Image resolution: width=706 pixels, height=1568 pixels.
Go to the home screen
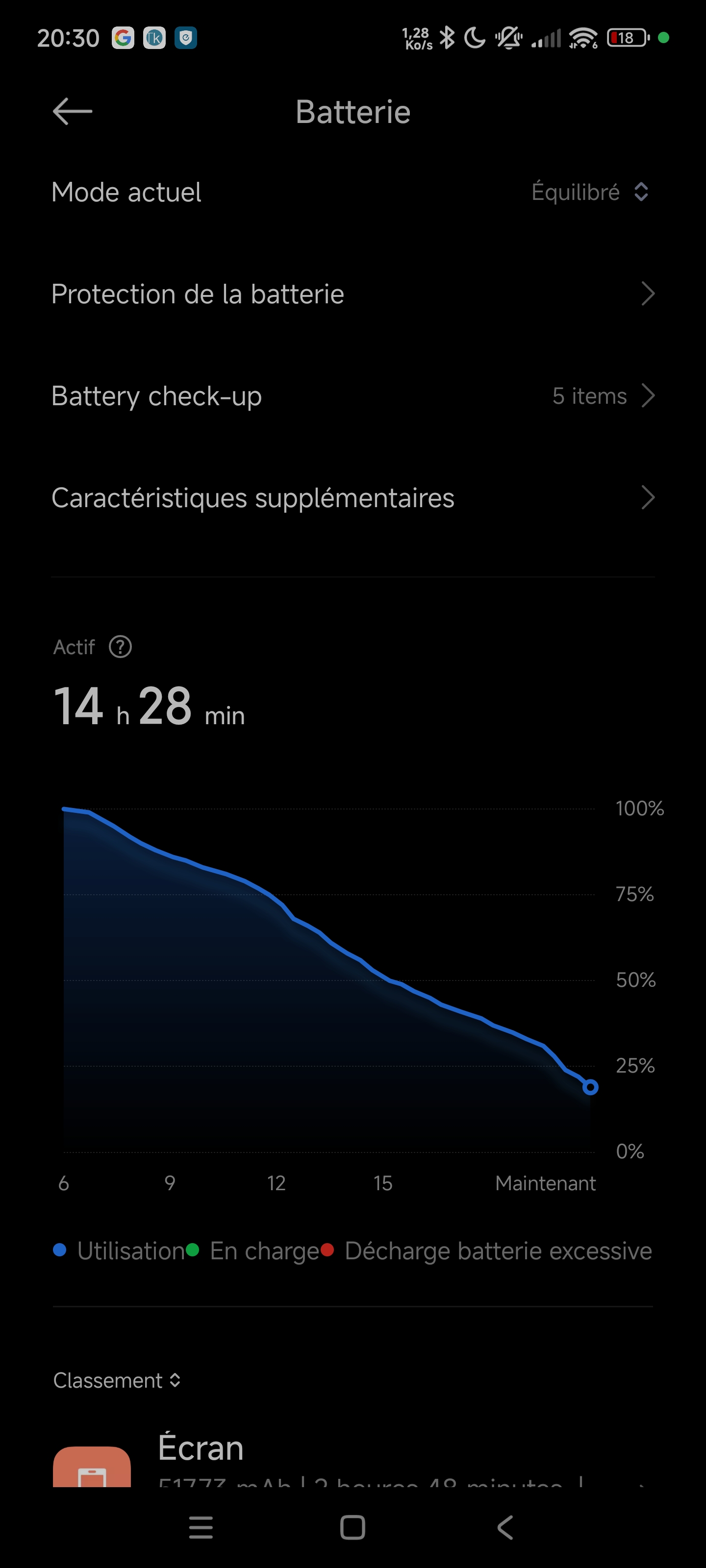coord(353,1527)
